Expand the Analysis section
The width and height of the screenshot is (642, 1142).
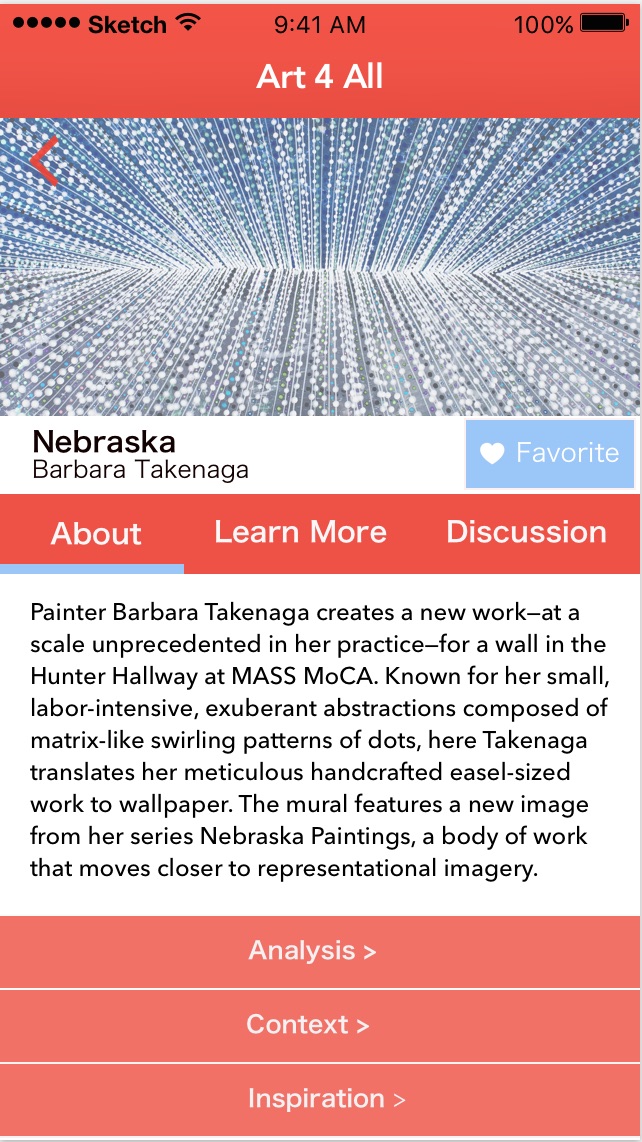click(x=313, y=951)
